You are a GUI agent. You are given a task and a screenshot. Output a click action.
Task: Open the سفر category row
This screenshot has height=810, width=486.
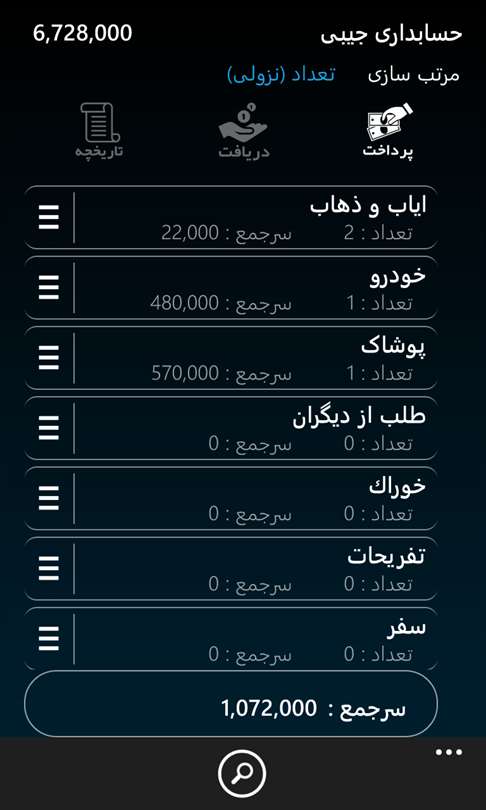(x=231, y=639)
